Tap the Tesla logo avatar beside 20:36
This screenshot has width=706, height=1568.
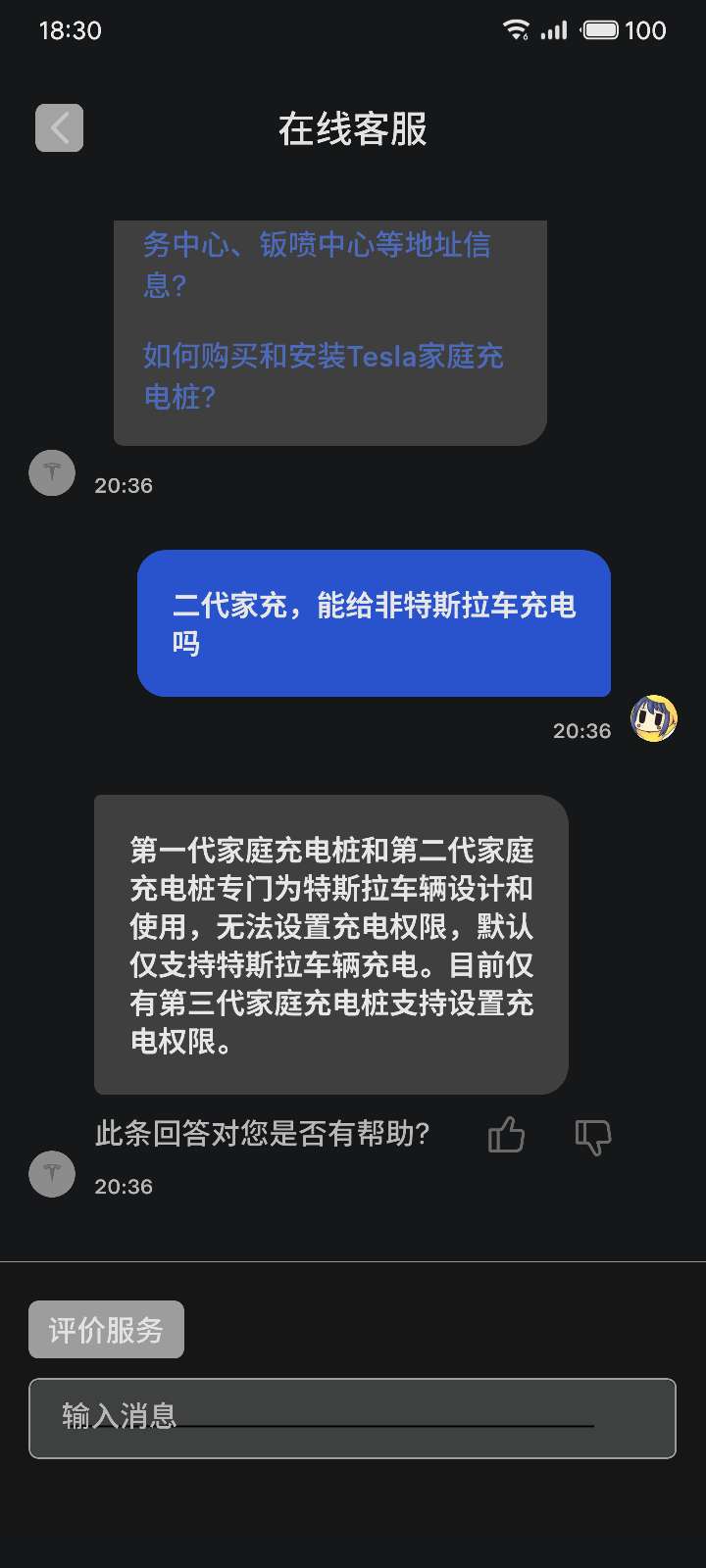pyautogui.click(x=51, y=473)
